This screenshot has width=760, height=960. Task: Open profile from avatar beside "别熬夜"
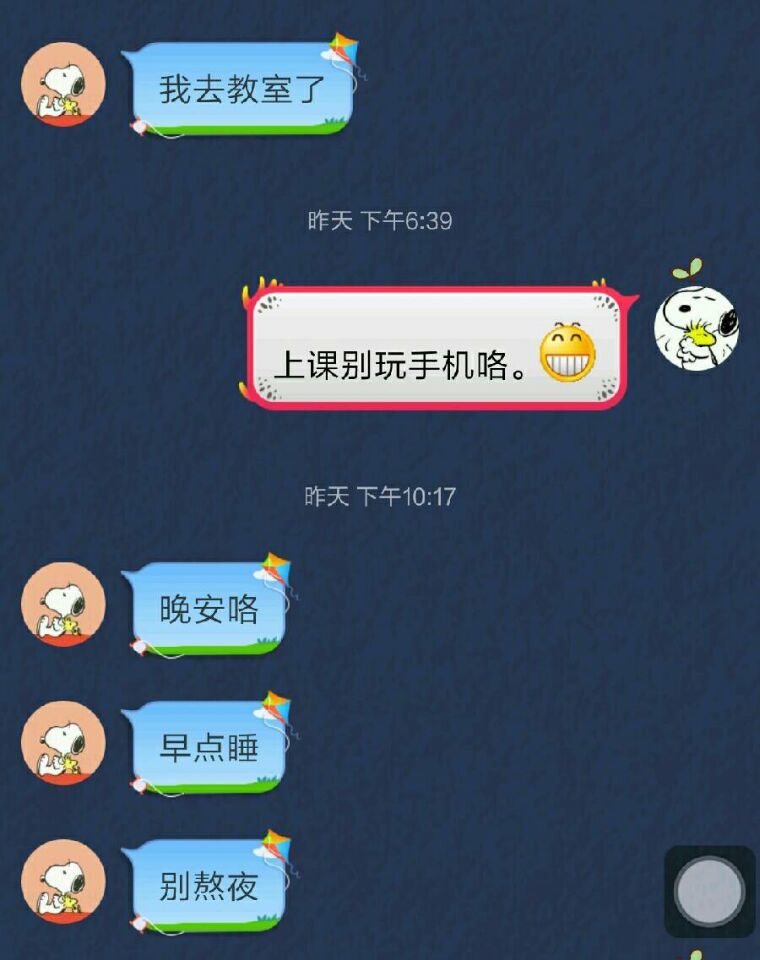coord(63,881)
